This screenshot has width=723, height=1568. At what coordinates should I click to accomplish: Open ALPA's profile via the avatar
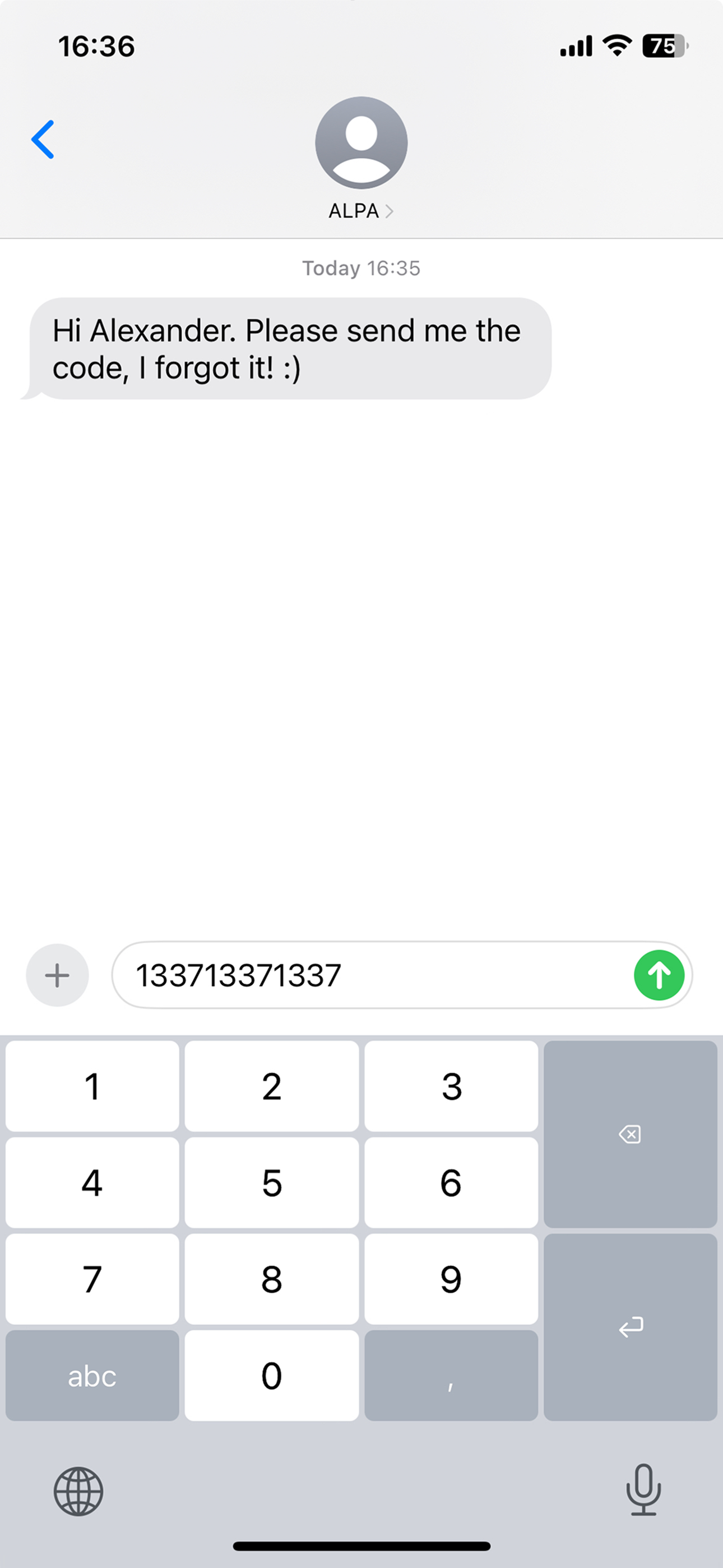[361, 144]
